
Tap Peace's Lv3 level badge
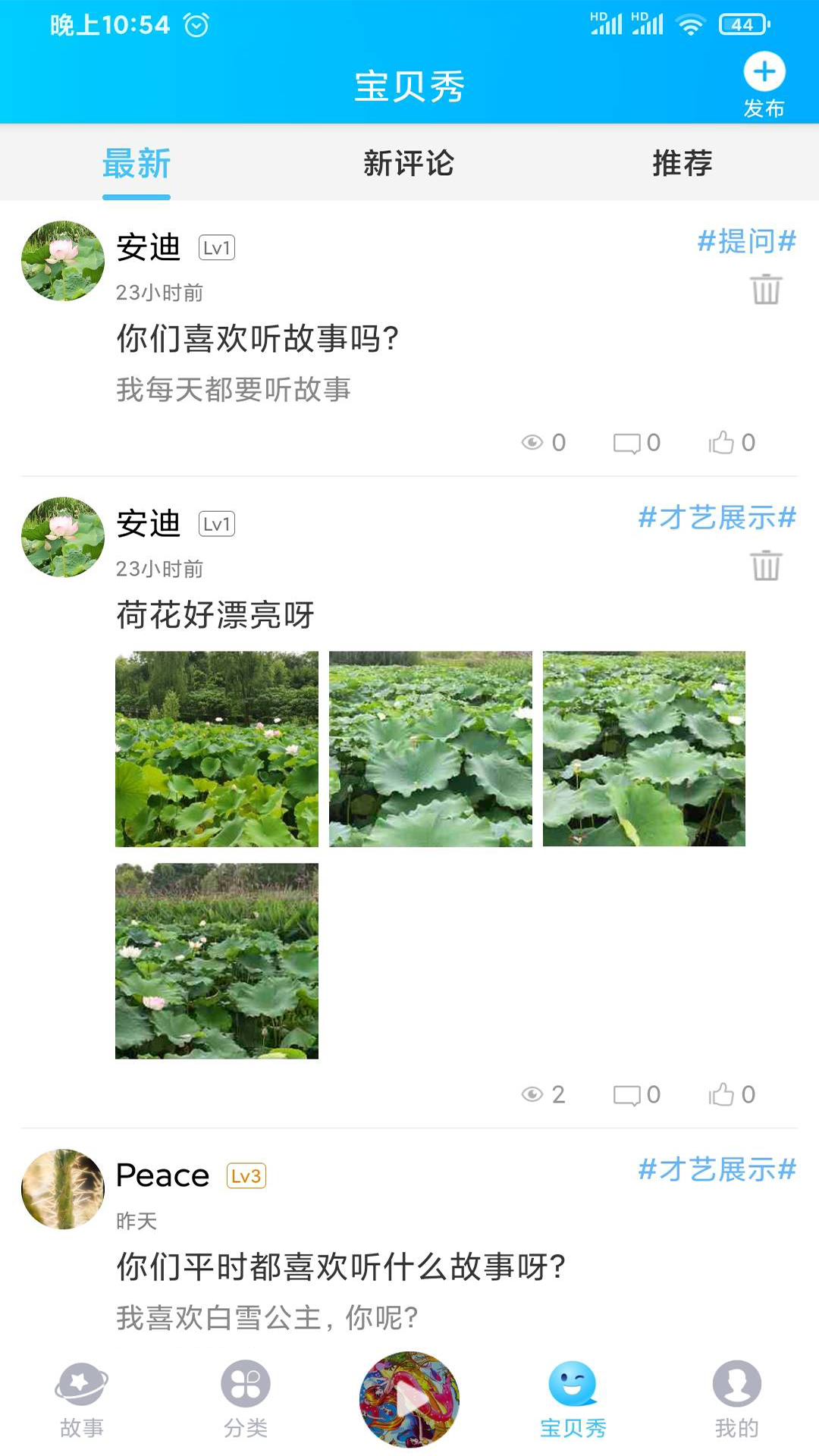[246, 1176]
